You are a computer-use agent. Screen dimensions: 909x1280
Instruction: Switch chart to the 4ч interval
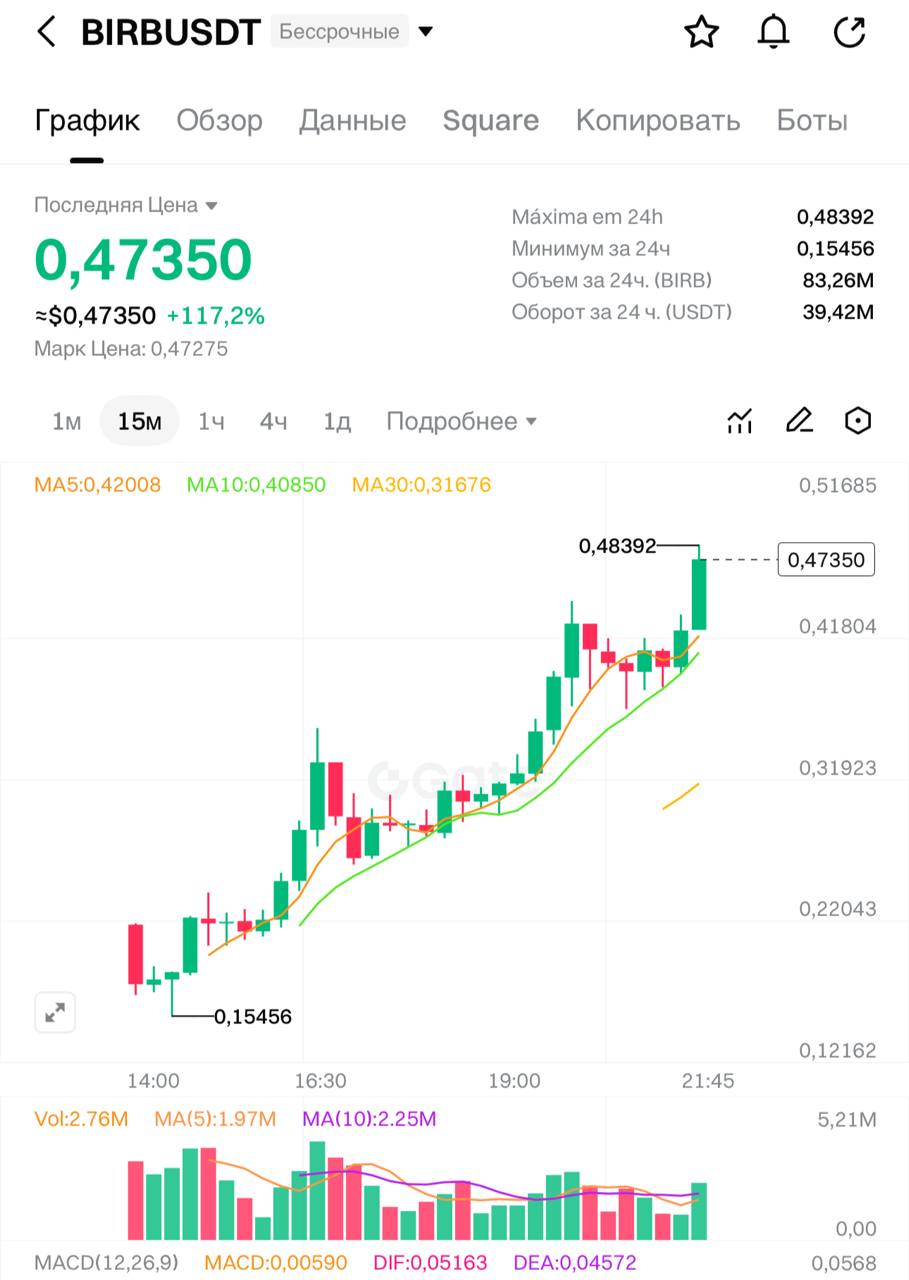(x=273, y=422)
